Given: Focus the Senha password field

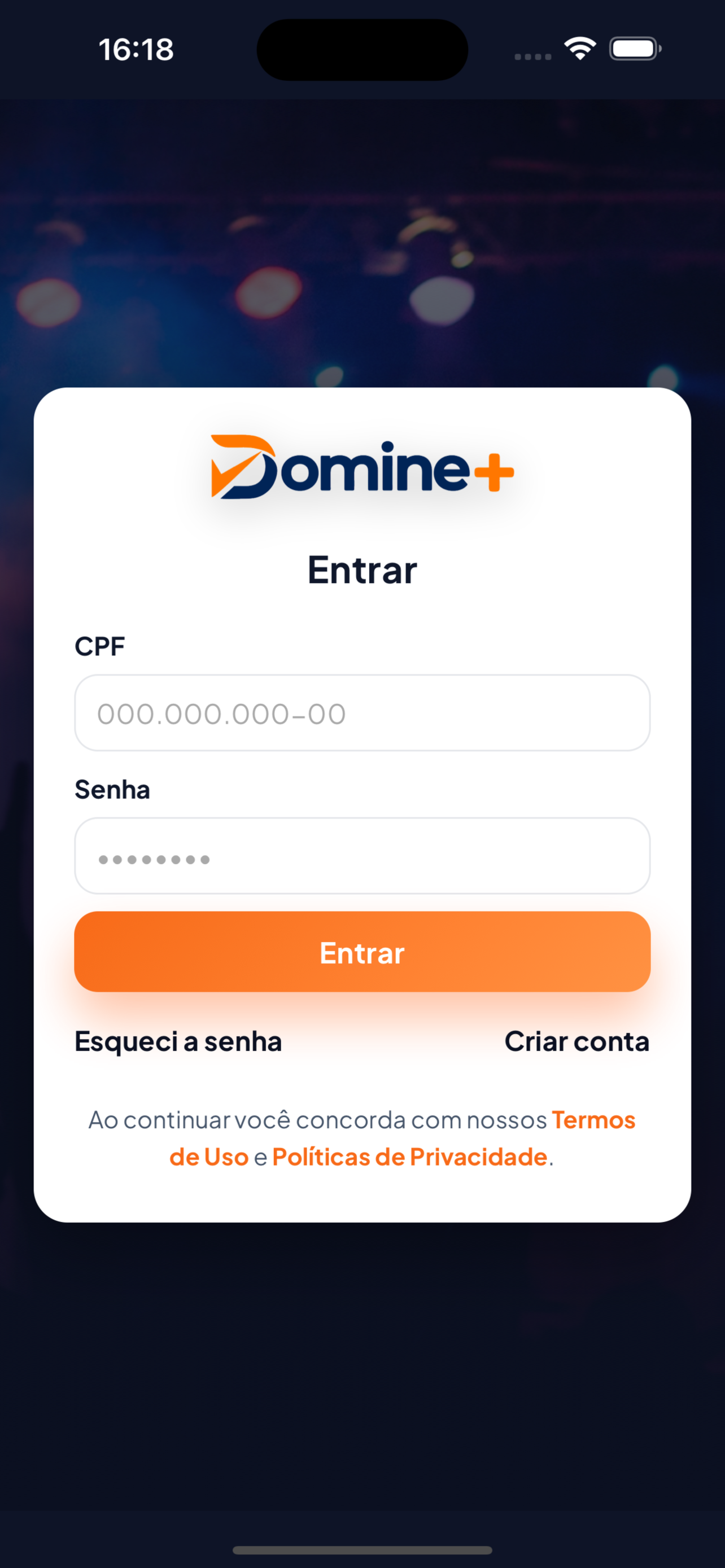Looking at the screenshot, I should pos(361,856).
